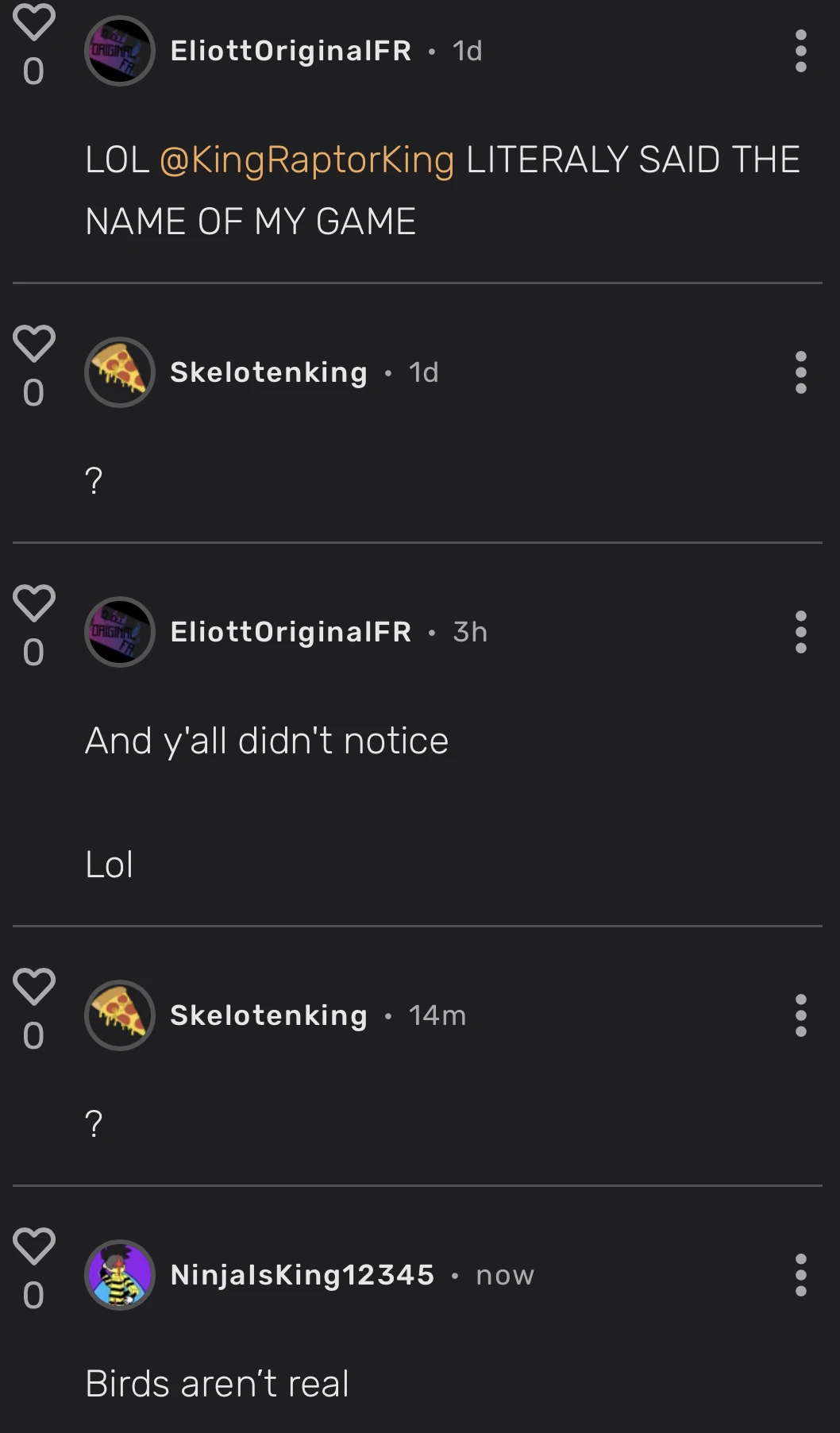
Task: Like EliottOriginalFR's comment posted 1d ago
Action: 33,22
